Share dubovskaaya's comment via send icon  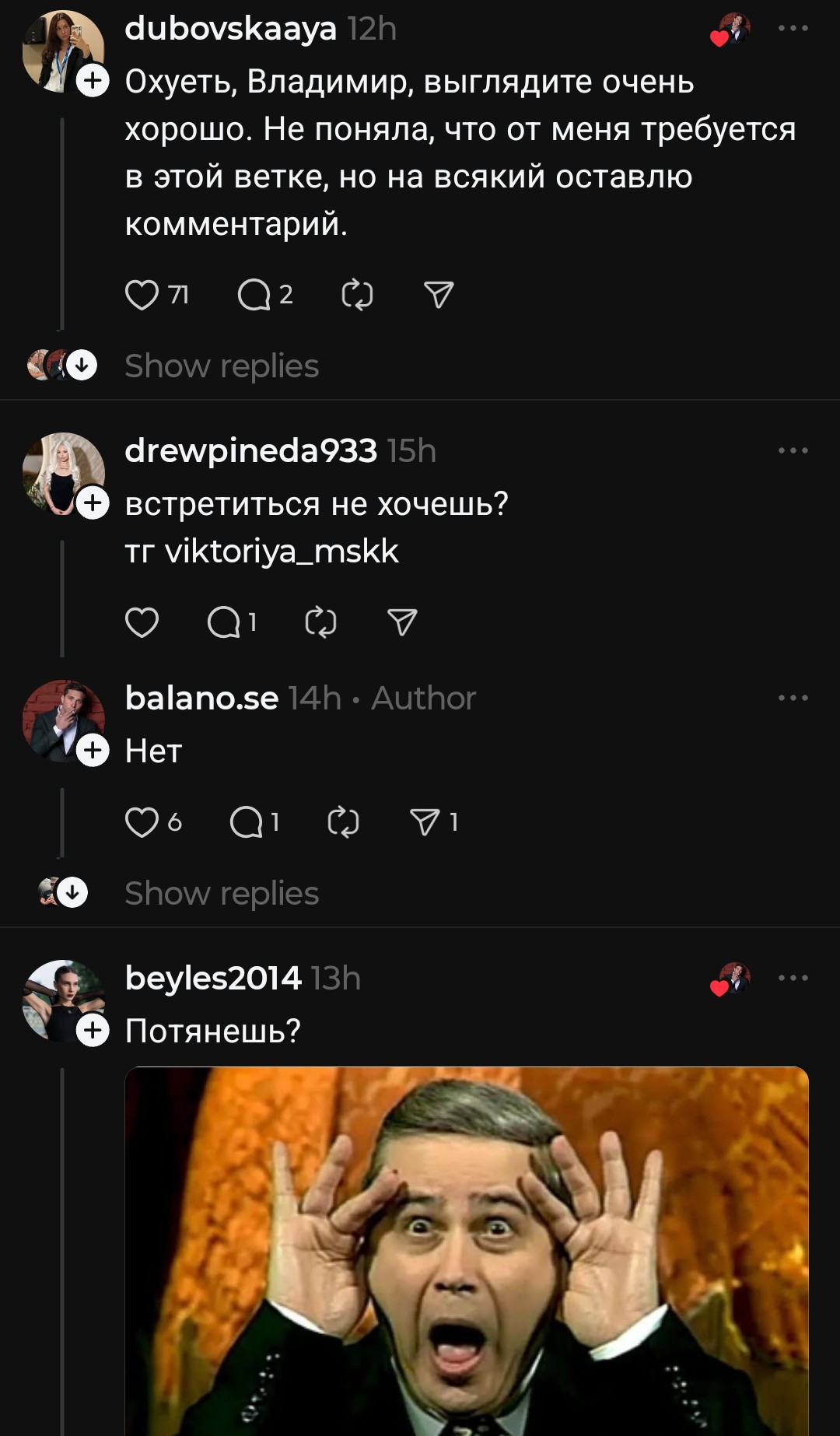tap(439, 296)
